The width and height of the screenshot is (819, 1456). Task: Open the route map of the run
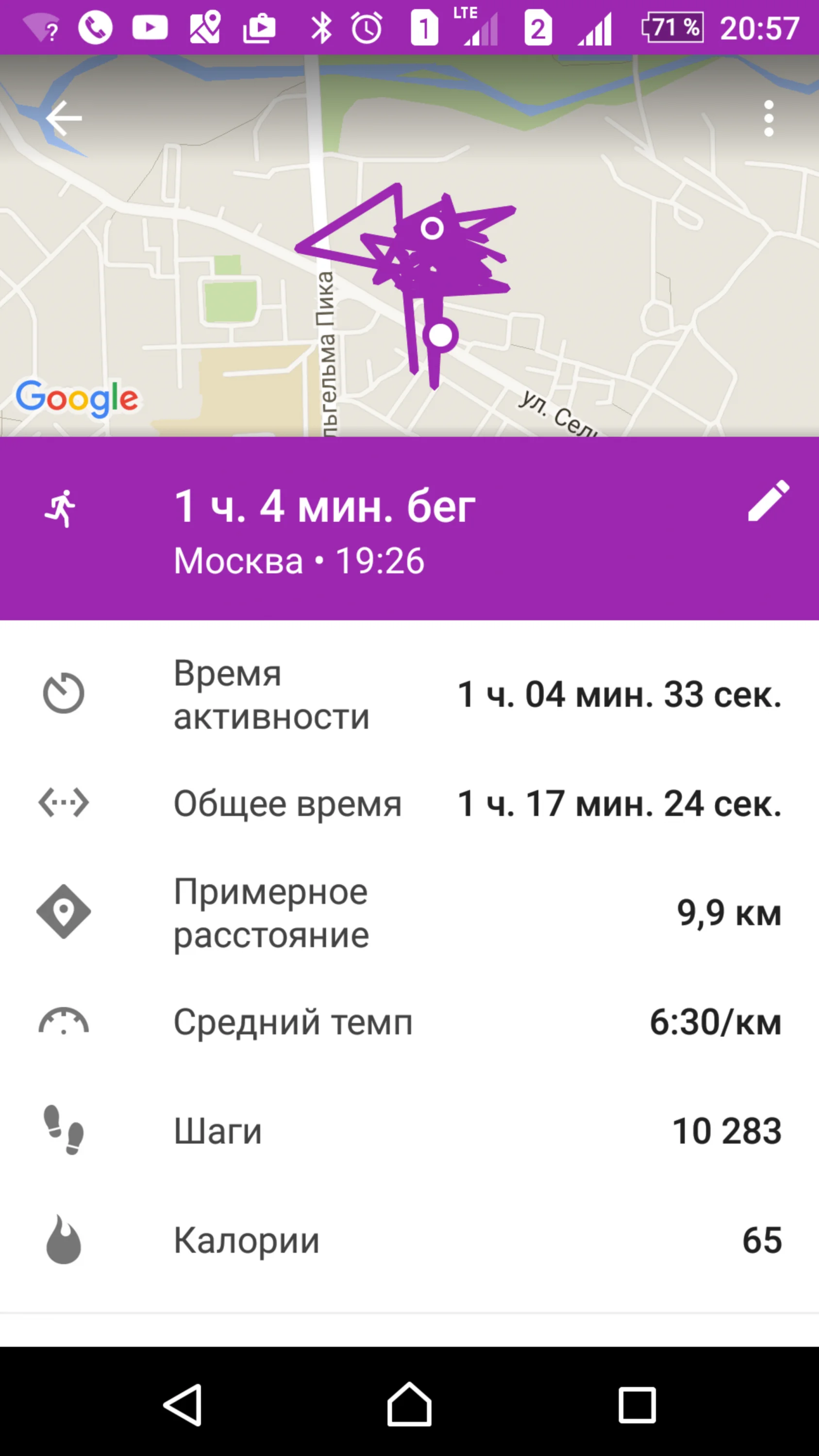pyautogui.click(x=409, y=245)
